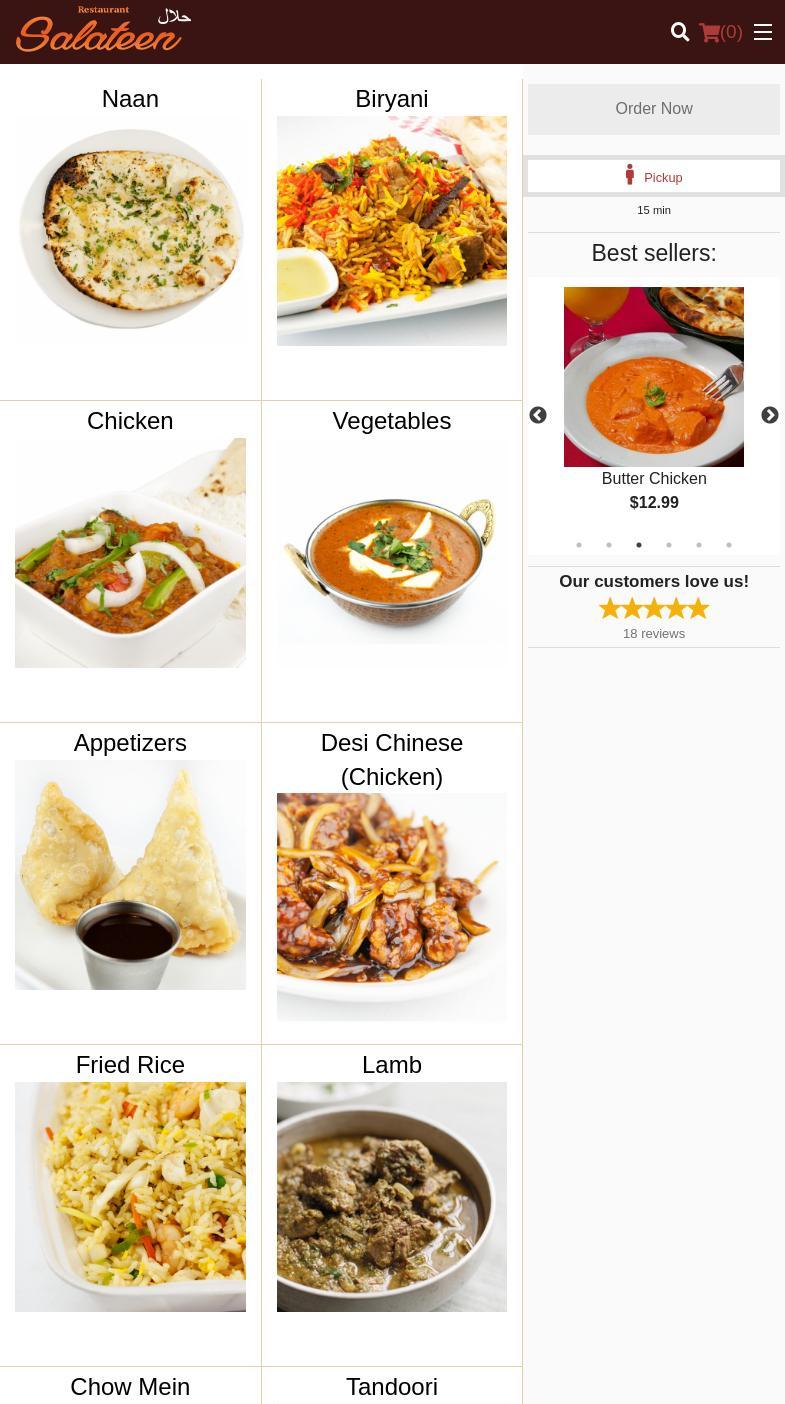Select the Pickup option

[x=653, y=177]
